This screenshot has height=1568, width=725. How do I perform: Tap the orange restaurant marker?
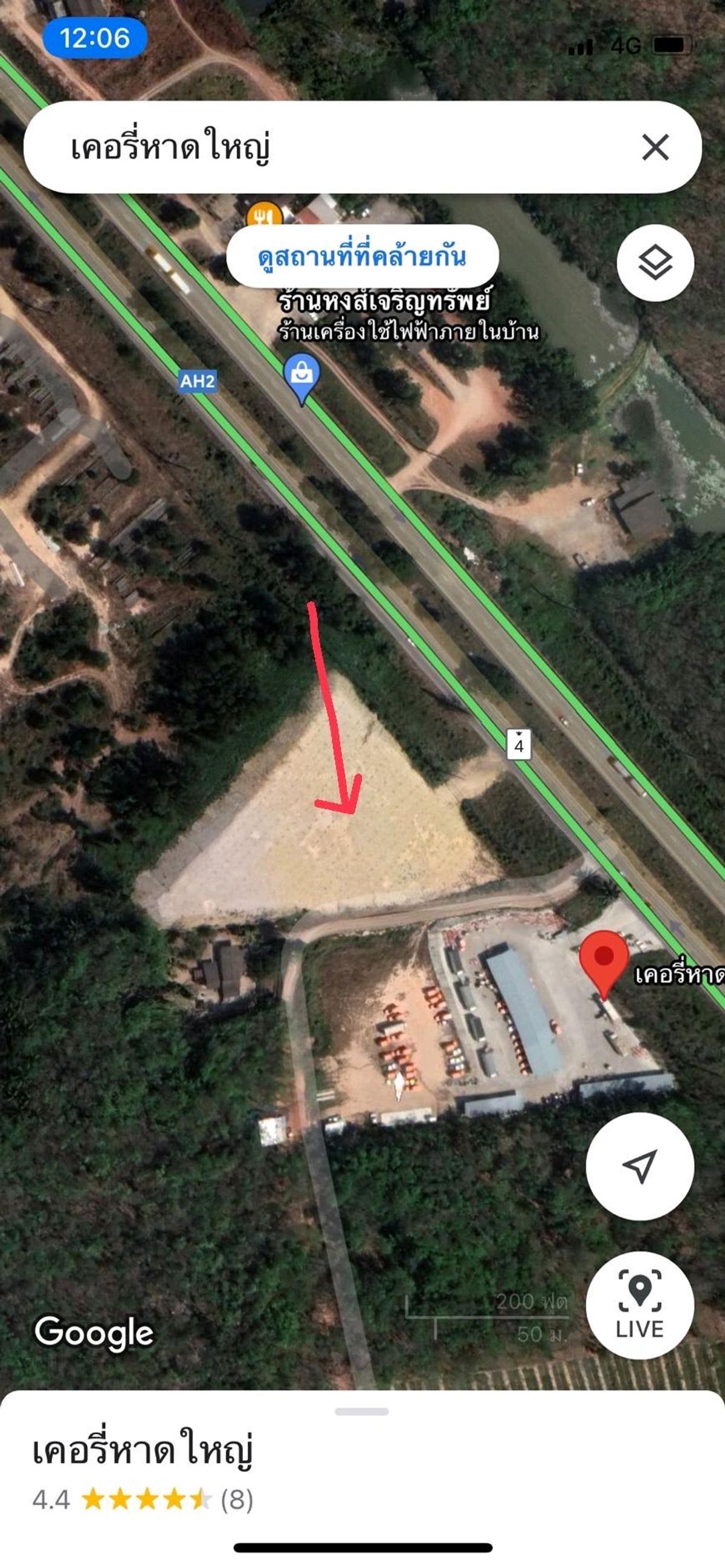pyautogui.click(x=263, y=214)
